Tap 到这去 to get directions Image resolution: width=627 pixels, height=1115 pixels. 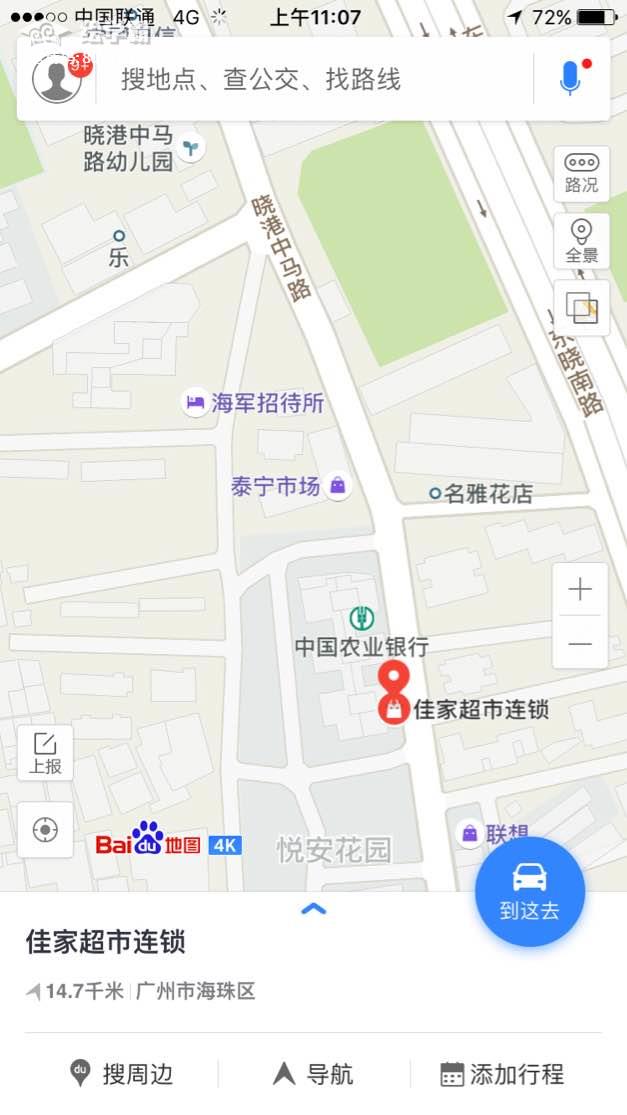[x=530, y=891]
